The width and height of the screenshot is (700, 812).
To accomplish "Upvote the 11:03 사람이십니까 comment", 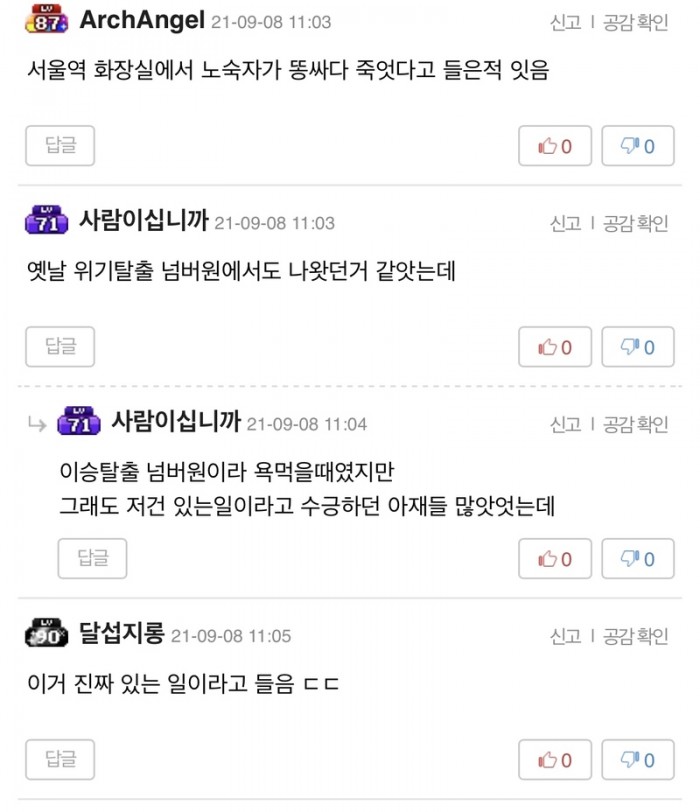I will (x=555, y=347).
